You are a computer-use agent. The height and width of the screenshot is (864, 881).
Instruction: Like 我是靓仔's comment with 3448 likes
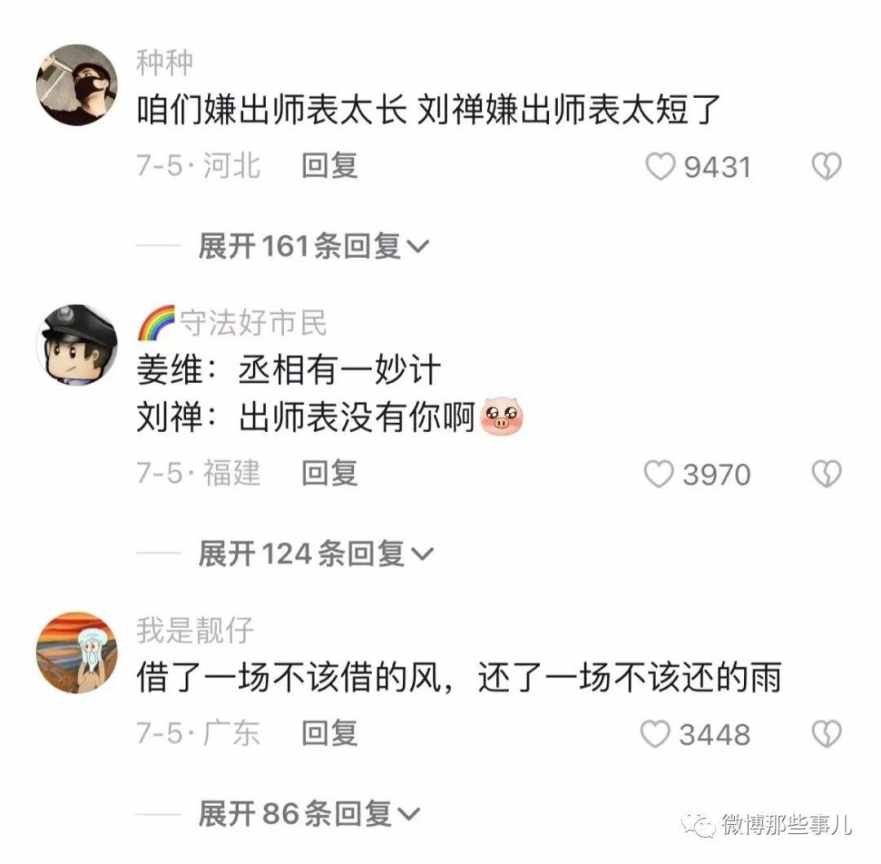[655, 735]
